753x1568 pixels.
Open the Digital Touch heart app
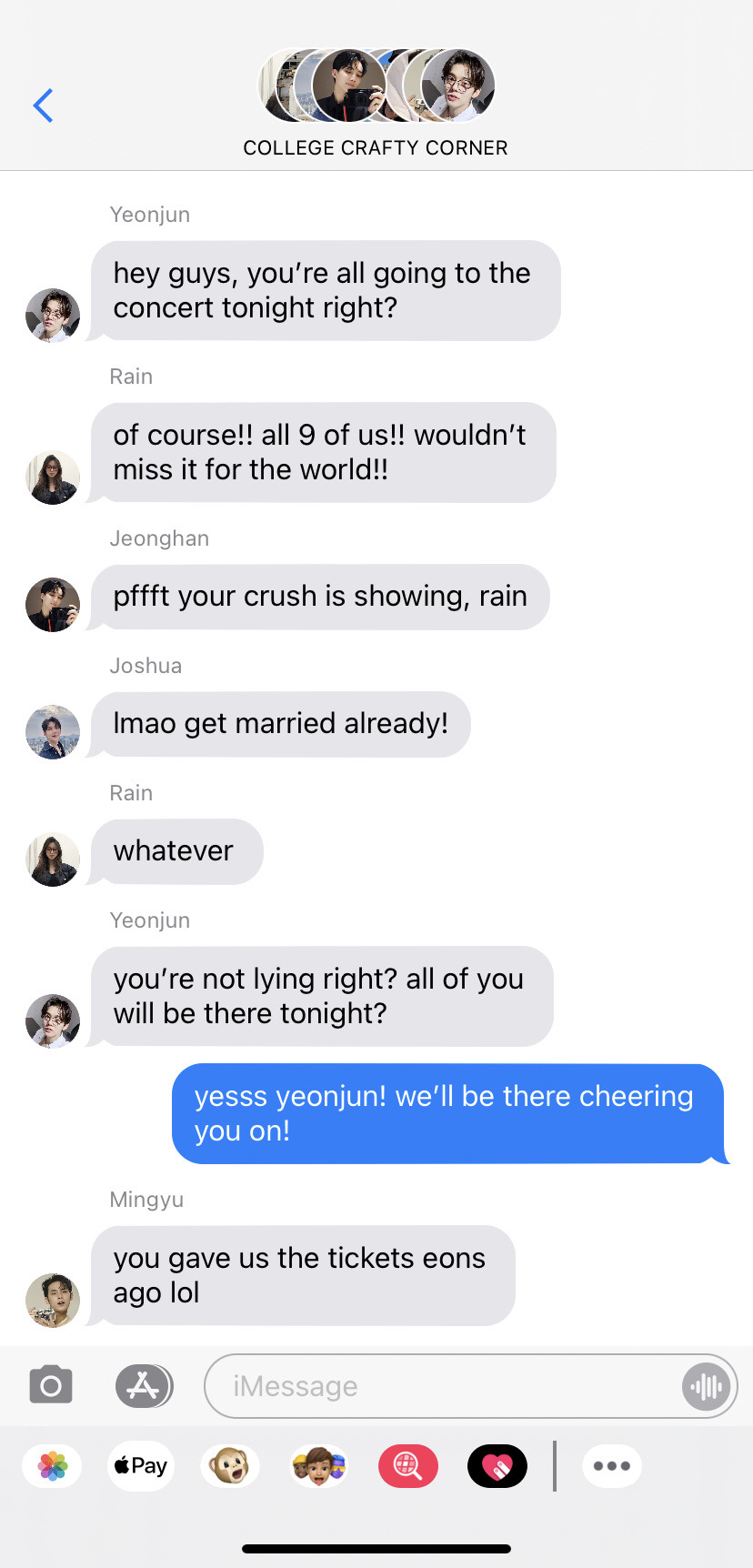coord(497,1465)
